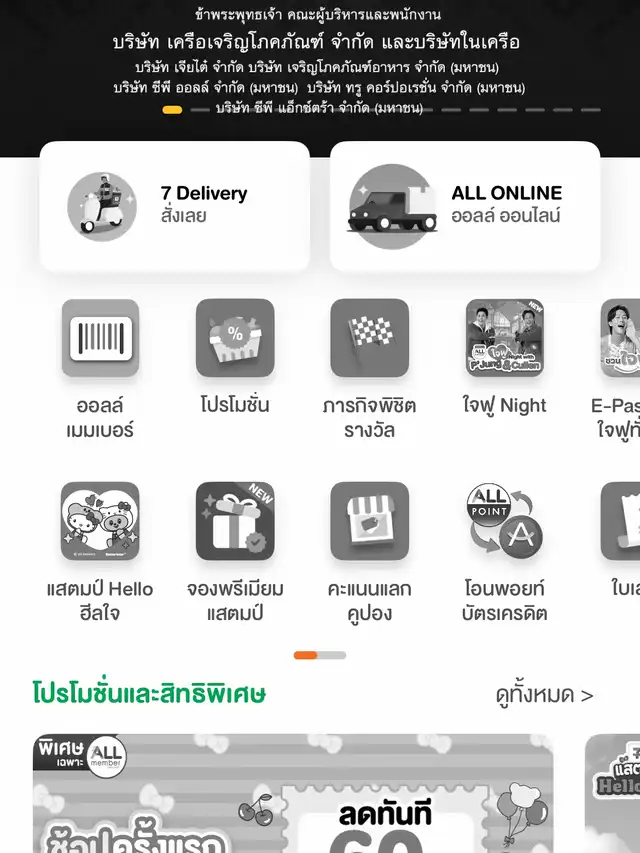Image resolution: width=640 pixels, height=853 pixels.
Task: Open ภารกิจพิชิตรางวัล missions
Action: click(x=370, y=338)
